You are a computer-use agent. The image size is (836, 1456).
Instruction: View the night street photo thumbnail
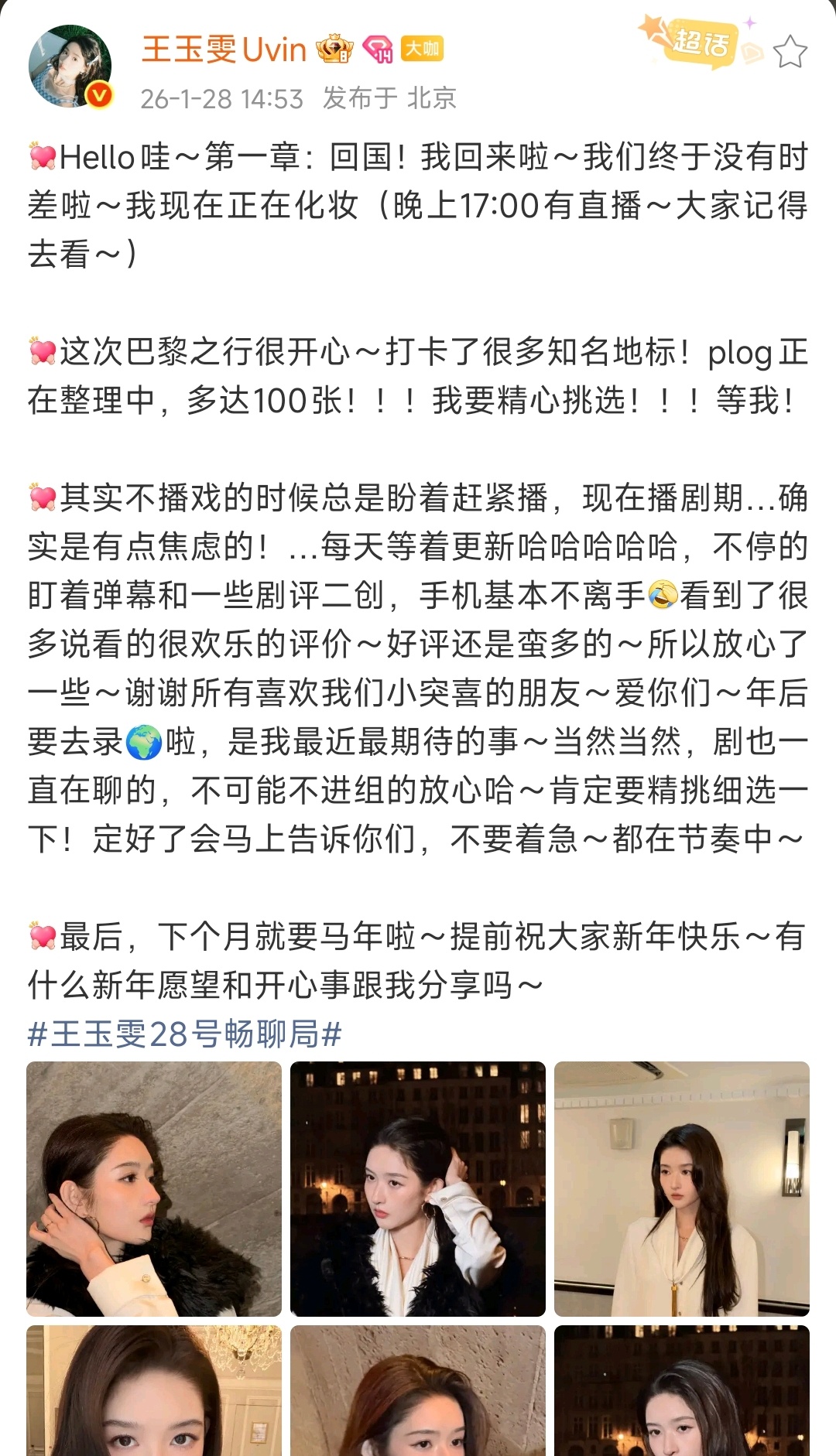[417, 1188]
